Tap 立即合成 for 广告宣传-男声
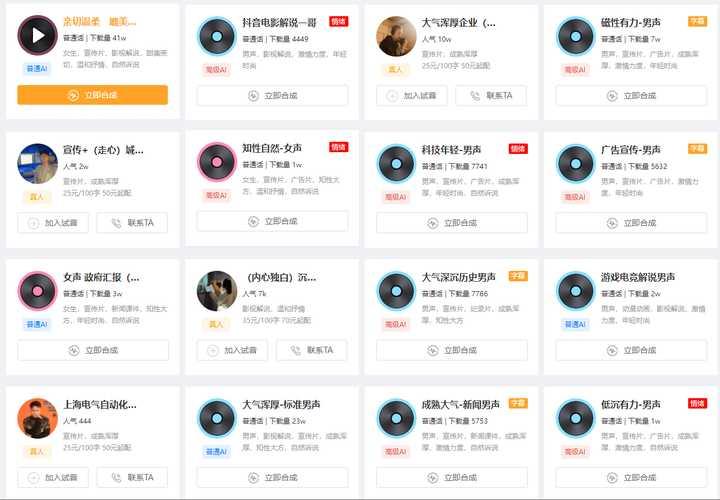720x500 pixels. (632, 222)
